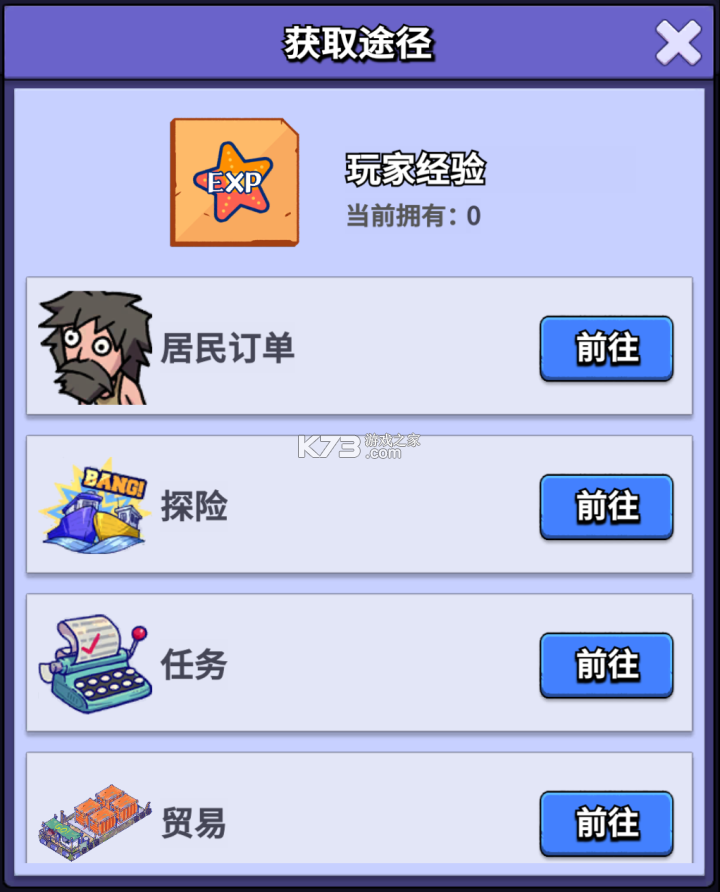Tap the 当前拥有：0 counter text
Viewport: 720px width, 892px height.
pyautogui.click(x=416, y=212)
